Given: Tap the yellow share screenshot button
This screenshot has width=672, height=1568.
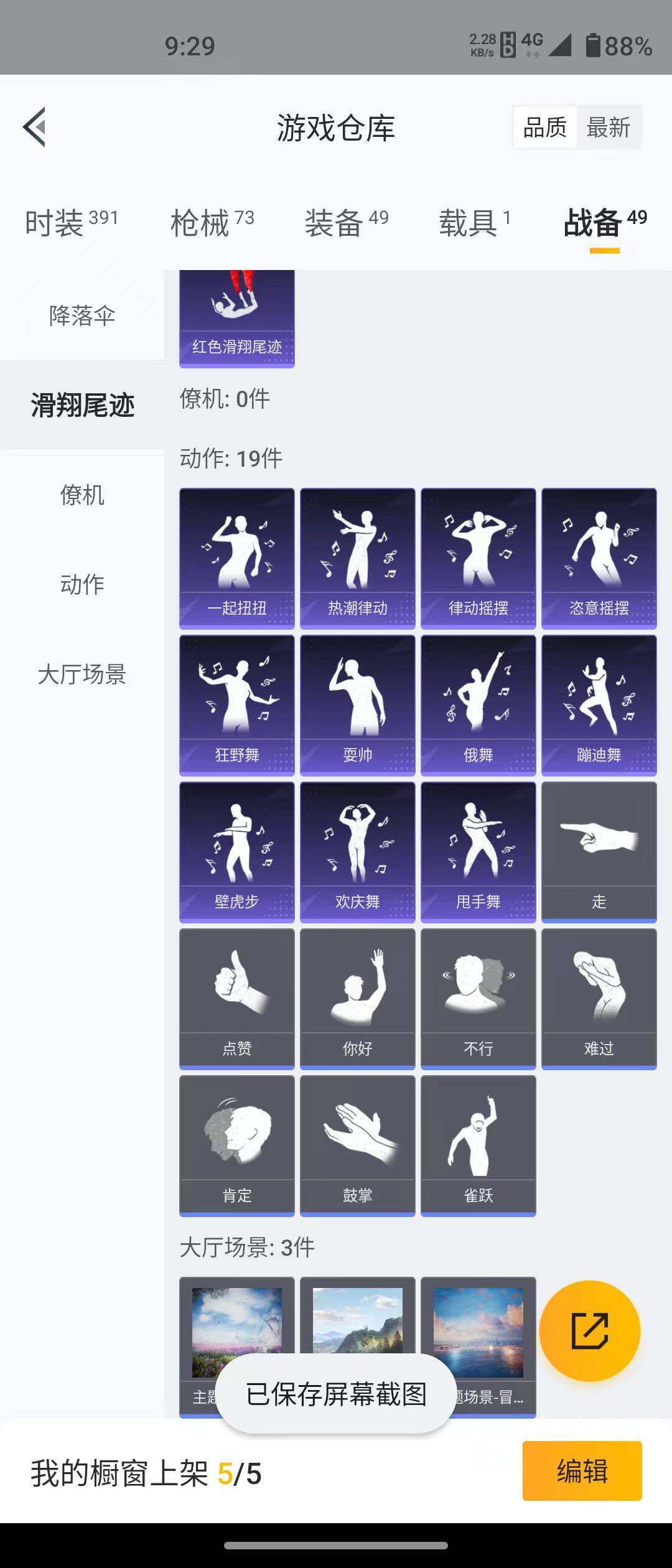Looking at the screenshot, I should pos(592,1332).
